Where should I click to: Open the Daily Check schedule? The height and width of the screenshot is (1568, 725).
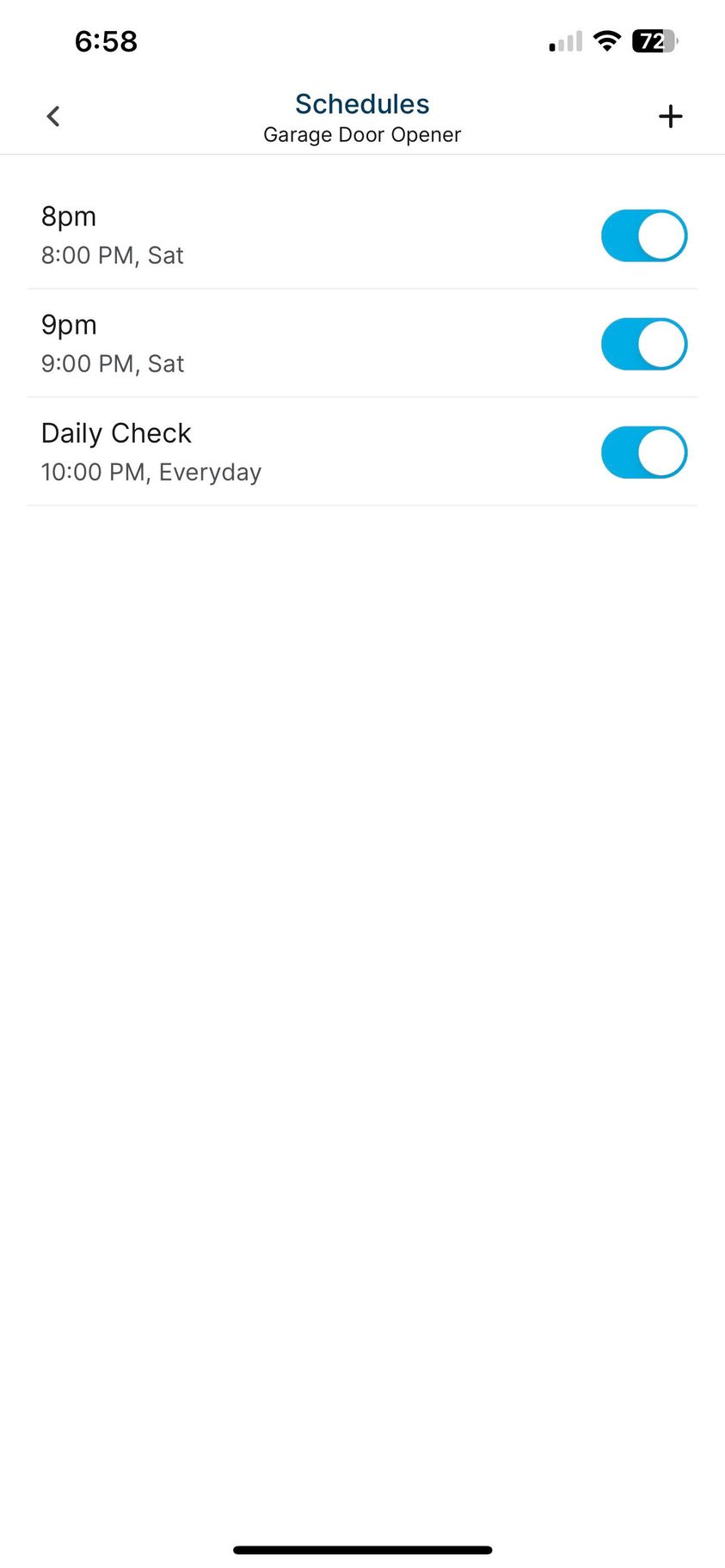point(258,451)
